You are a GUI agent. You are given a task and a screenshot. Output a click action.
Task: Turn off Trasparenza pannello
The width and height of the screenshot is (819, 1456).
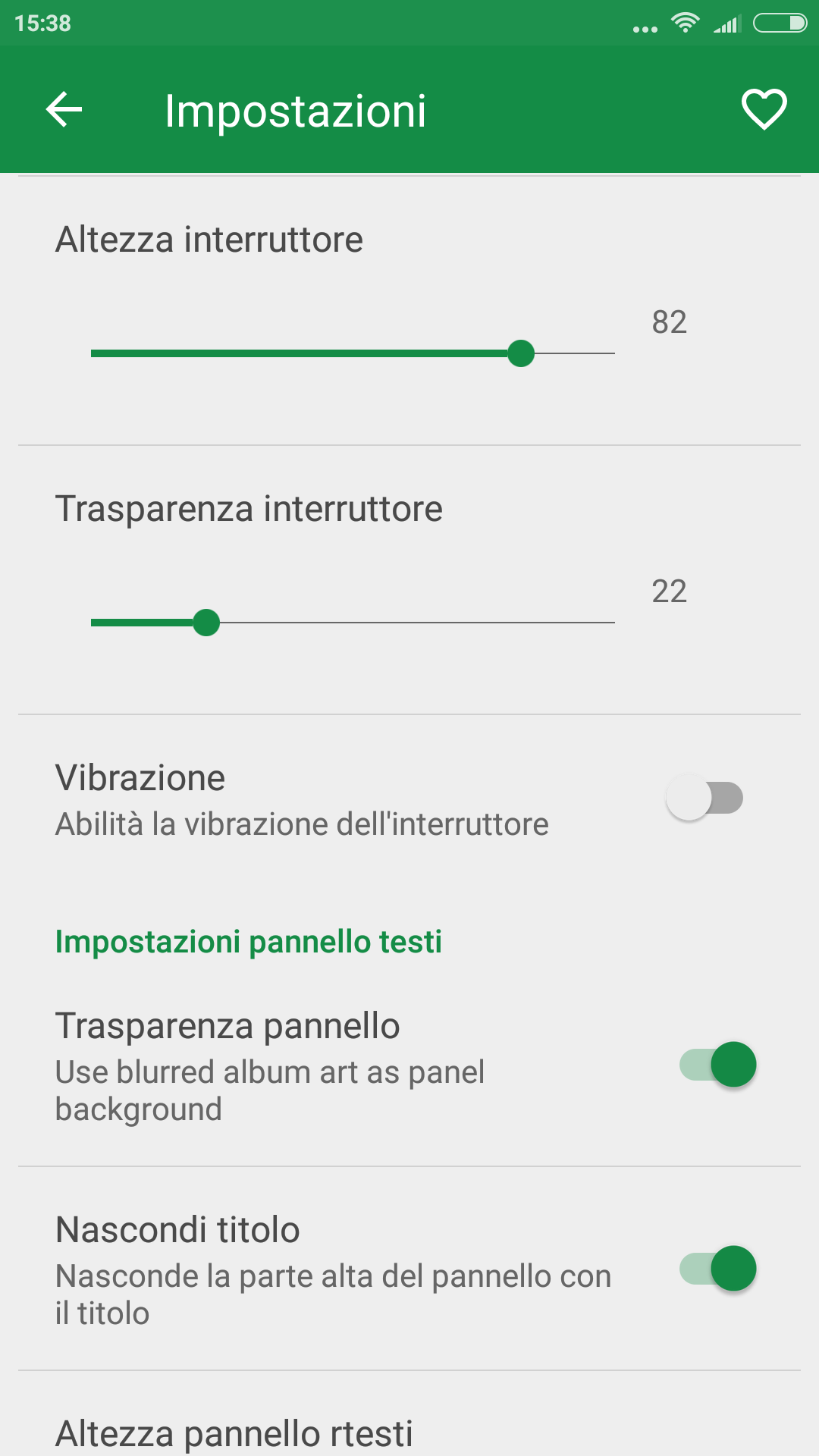click(718, 1065)
